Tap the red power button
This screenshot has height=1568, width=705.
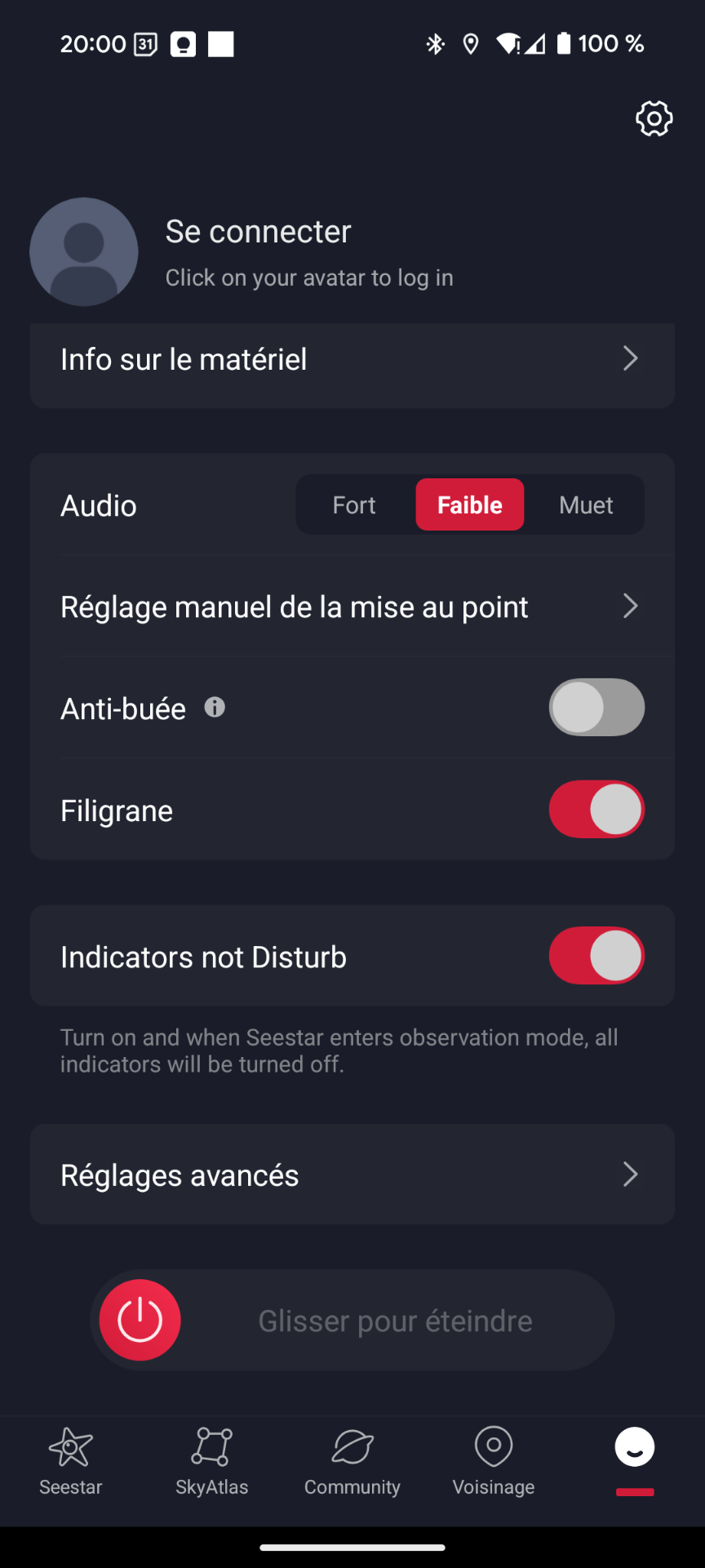pos(140,1320)
